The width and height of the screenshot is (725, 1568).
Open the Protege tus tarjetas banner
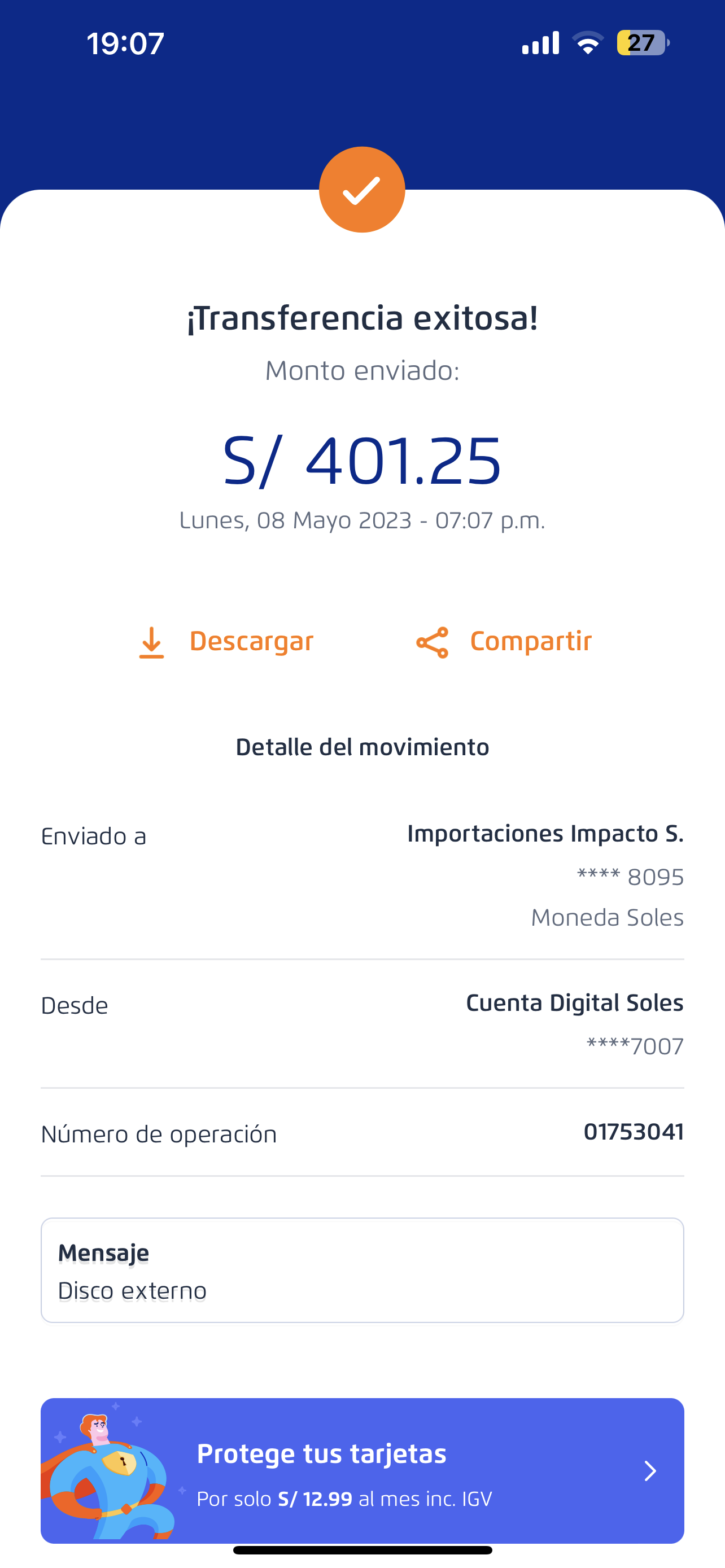click(x=362, y=1469)
